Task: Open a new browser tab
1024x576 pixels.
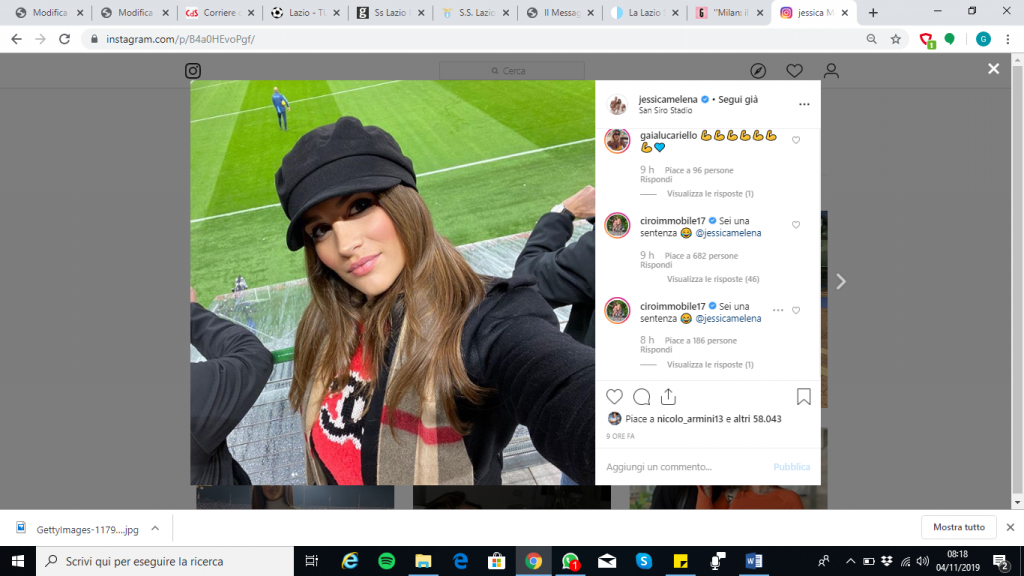Action: [873, 13]
